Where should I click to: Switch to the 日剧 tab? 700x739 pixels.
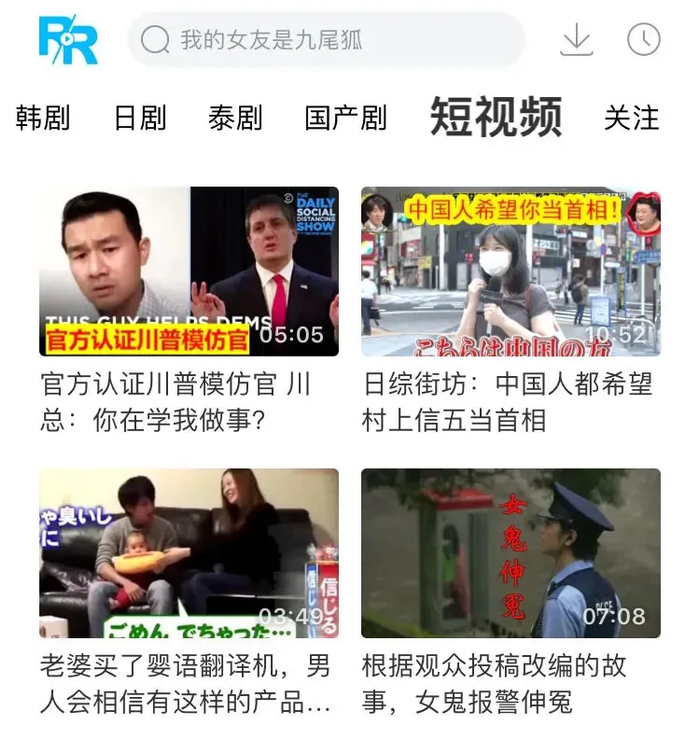coord(140,117)
